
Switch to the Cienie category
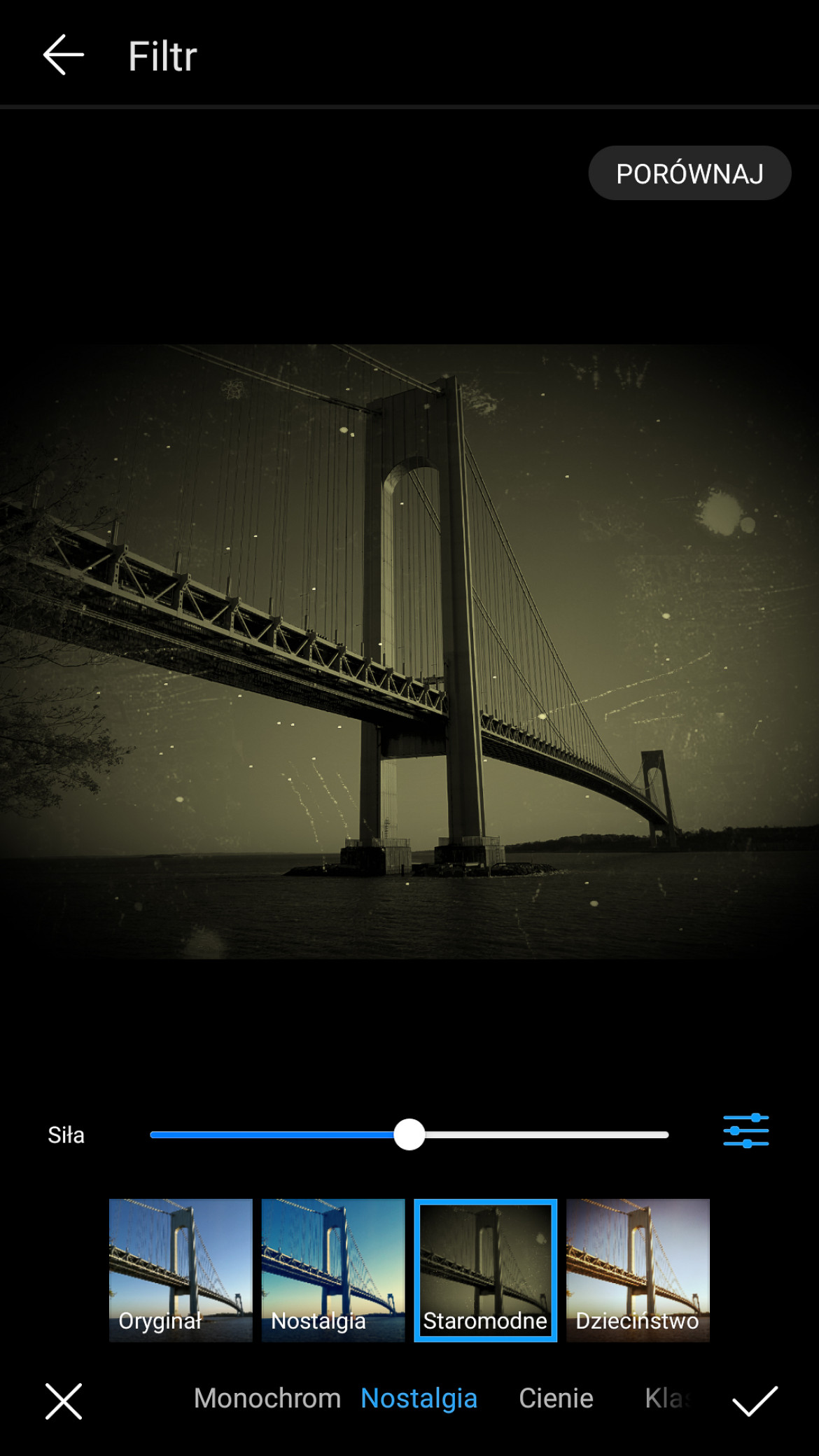click(556, 1399)
